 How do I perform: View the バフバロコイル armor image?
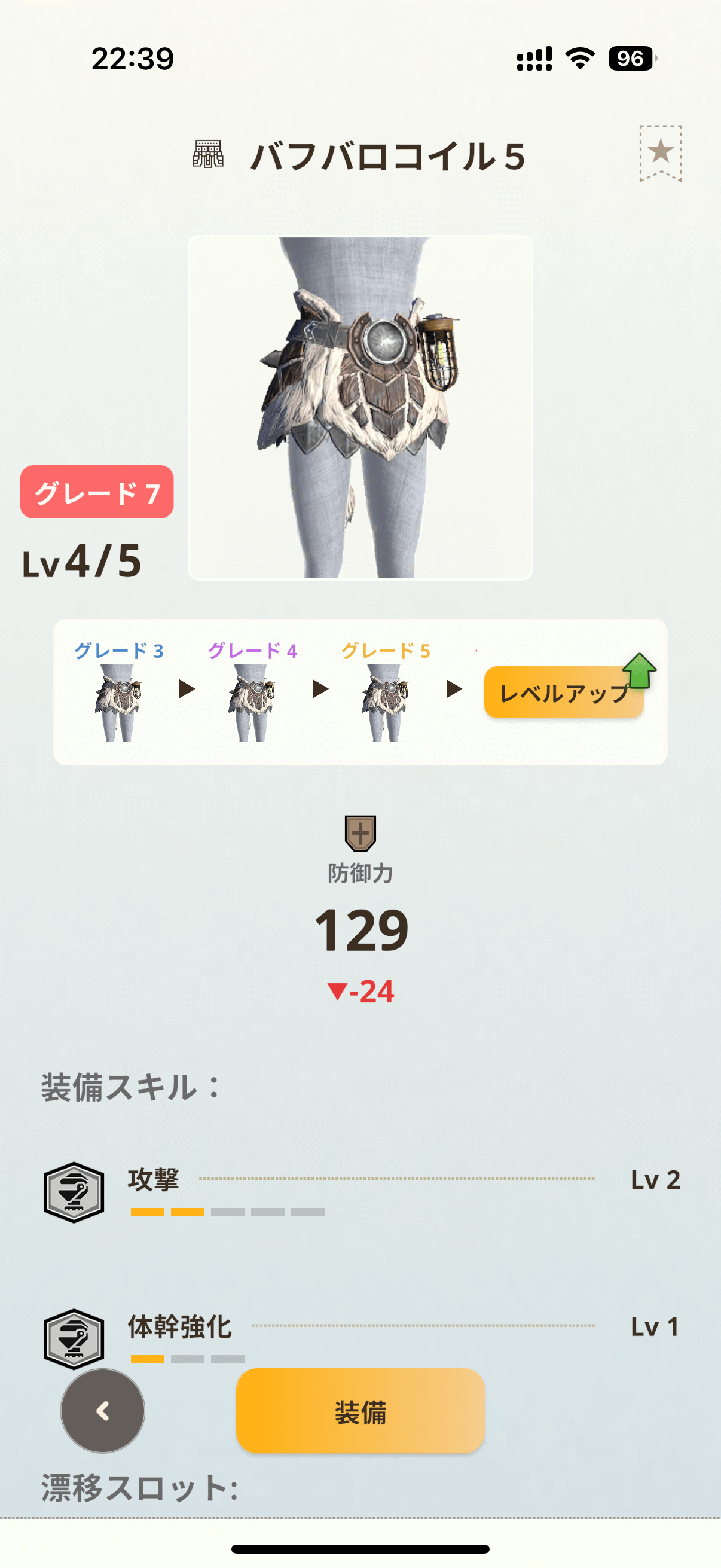tap(360, 407)
